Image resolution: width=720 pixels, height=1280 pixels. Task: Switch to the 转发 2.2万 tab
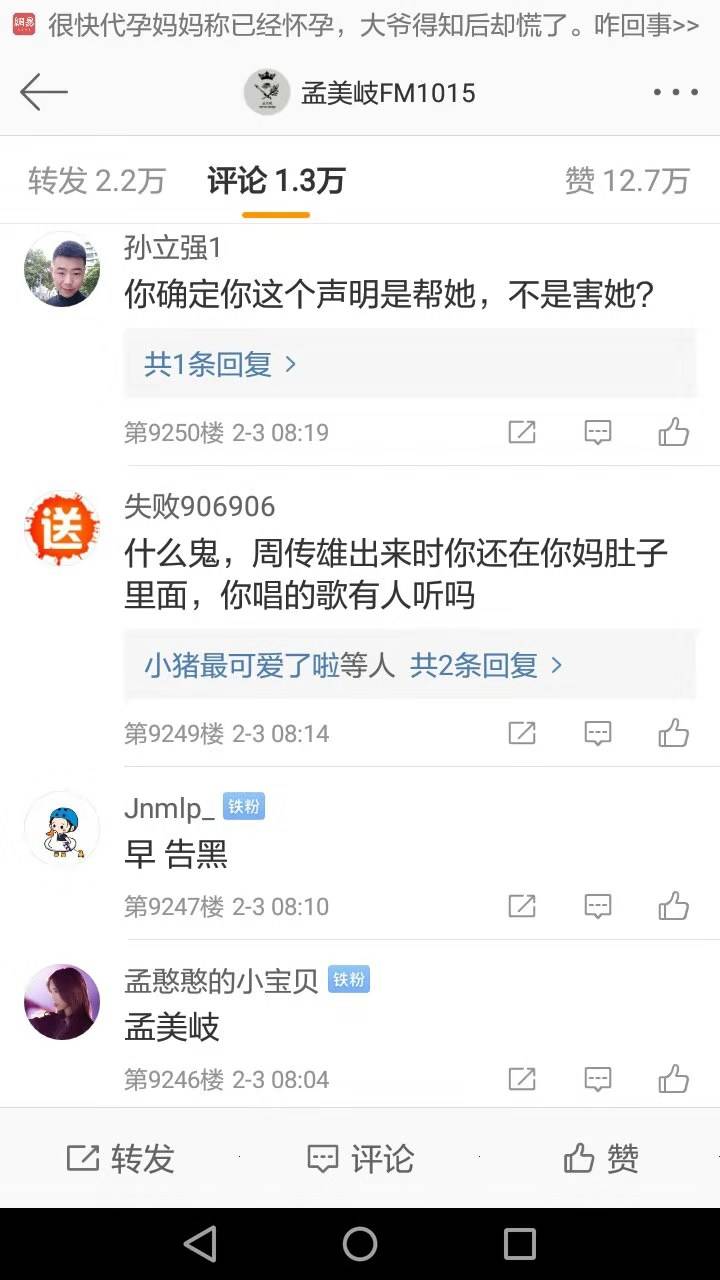(96, 181)
